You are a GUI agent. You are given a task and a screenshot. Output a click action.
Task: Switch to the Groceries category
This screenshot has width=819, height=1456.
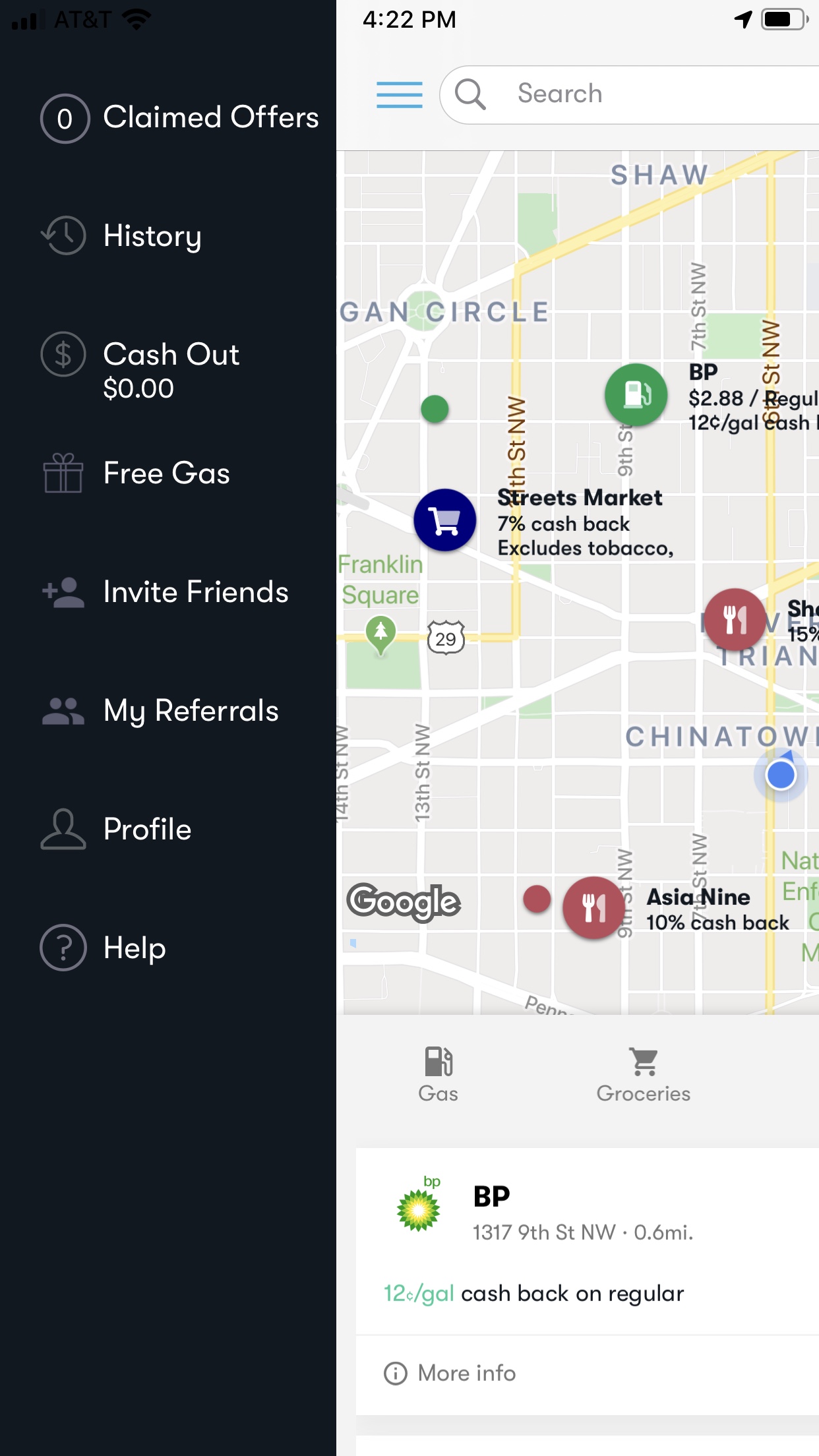[644, 1075]
